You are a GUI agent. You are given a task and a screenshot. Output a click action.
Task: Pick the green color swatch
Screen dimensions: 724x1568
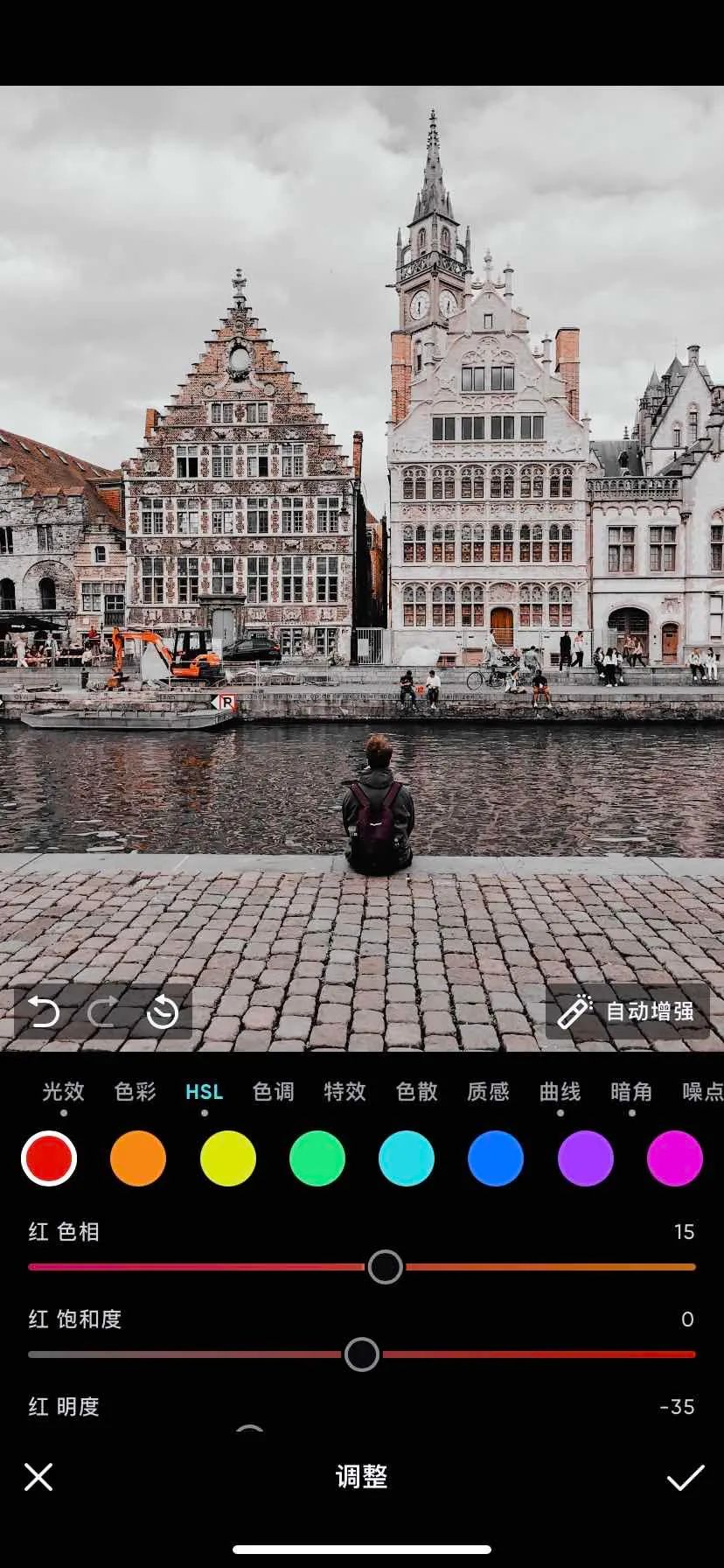pos(317,1158)
